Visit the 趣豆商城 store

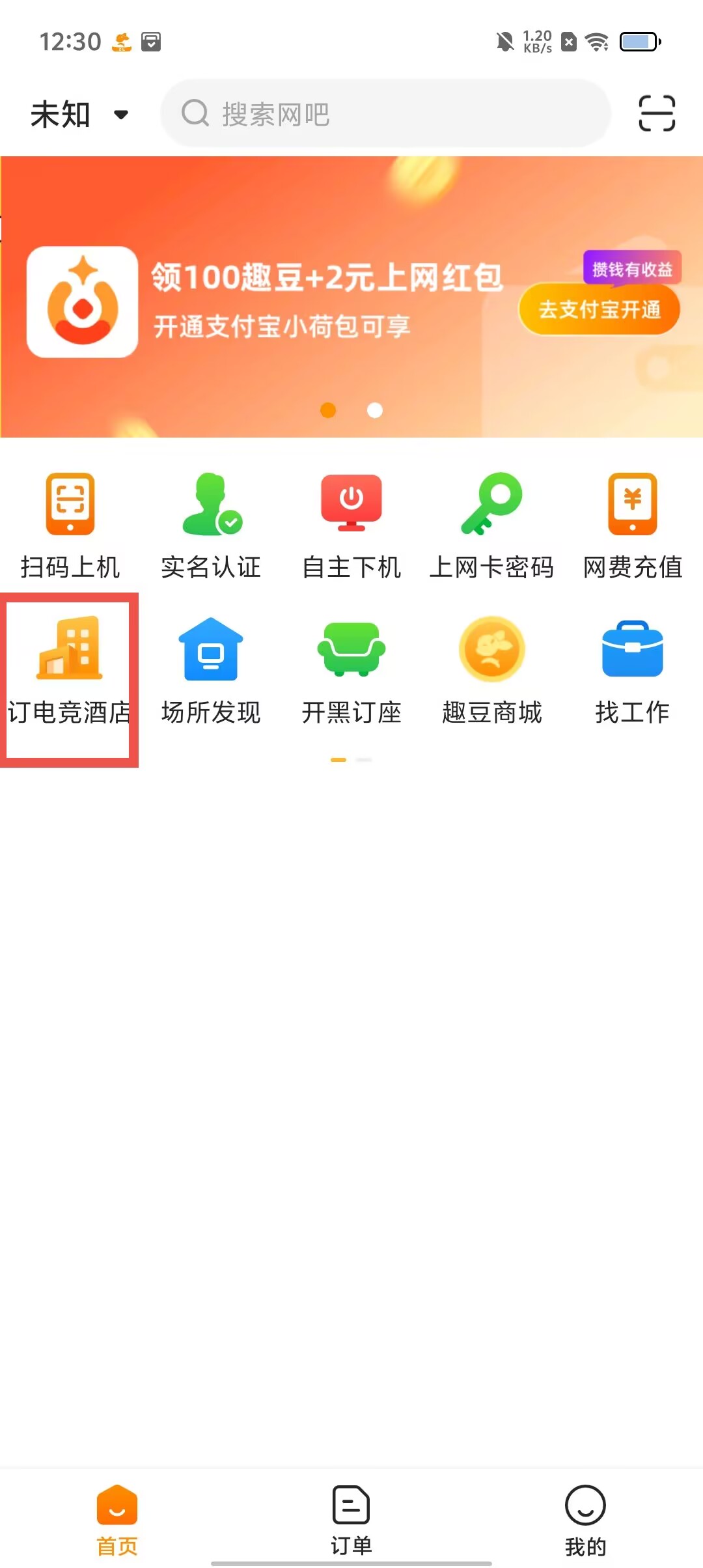click(492, 672)
